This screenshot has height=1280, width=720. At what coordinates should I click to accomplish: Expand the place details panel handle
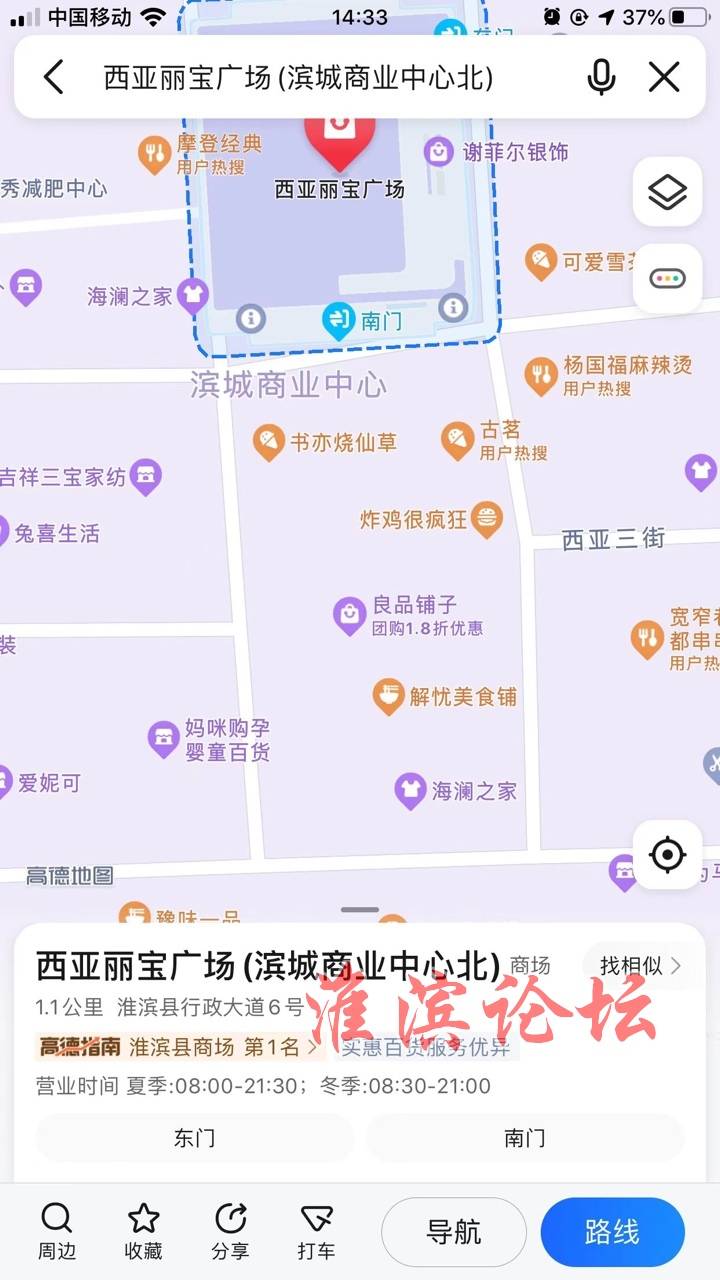360,910
